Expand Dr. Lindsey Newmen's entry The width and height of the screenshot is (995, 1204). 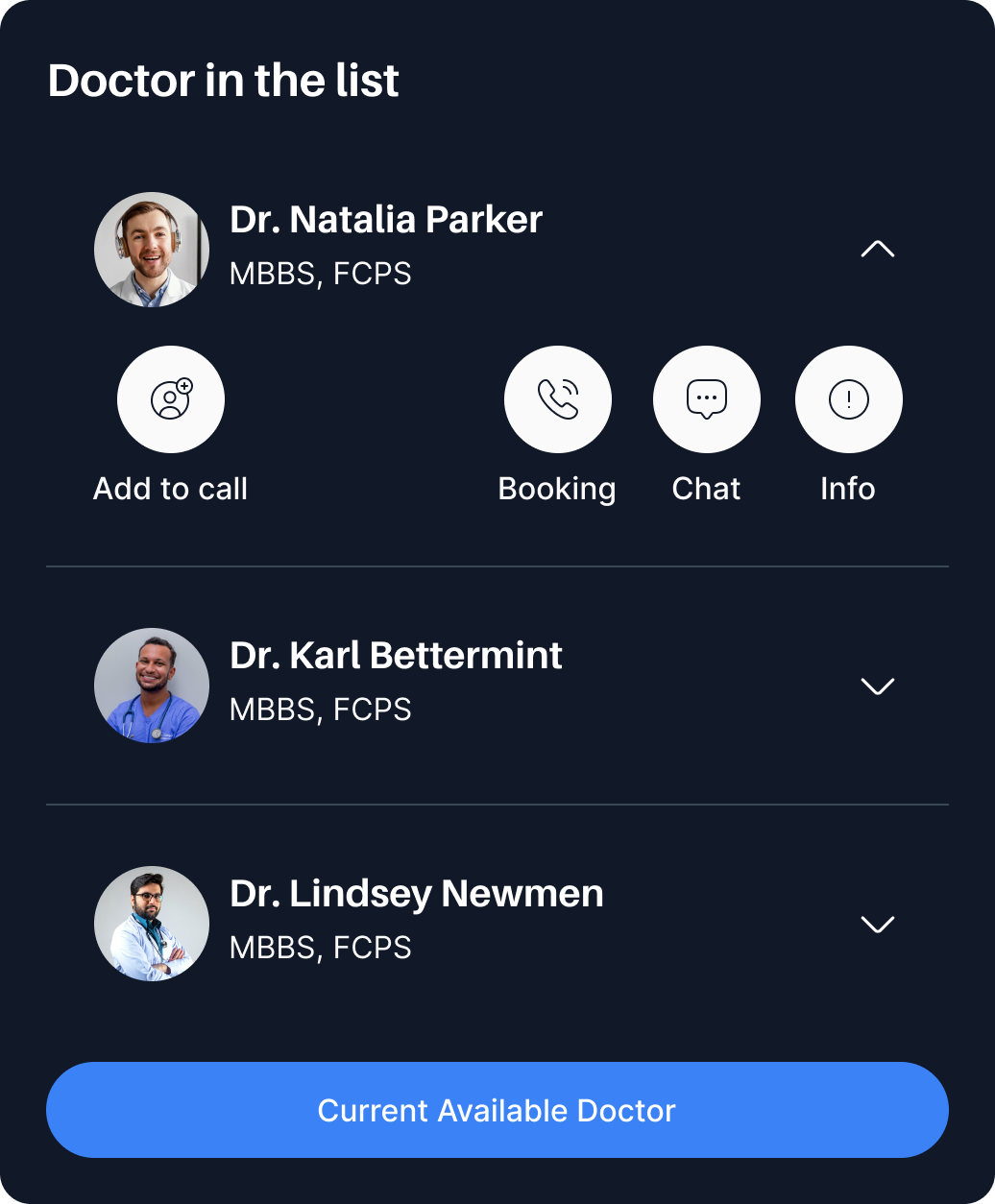(x=876, y=925)
